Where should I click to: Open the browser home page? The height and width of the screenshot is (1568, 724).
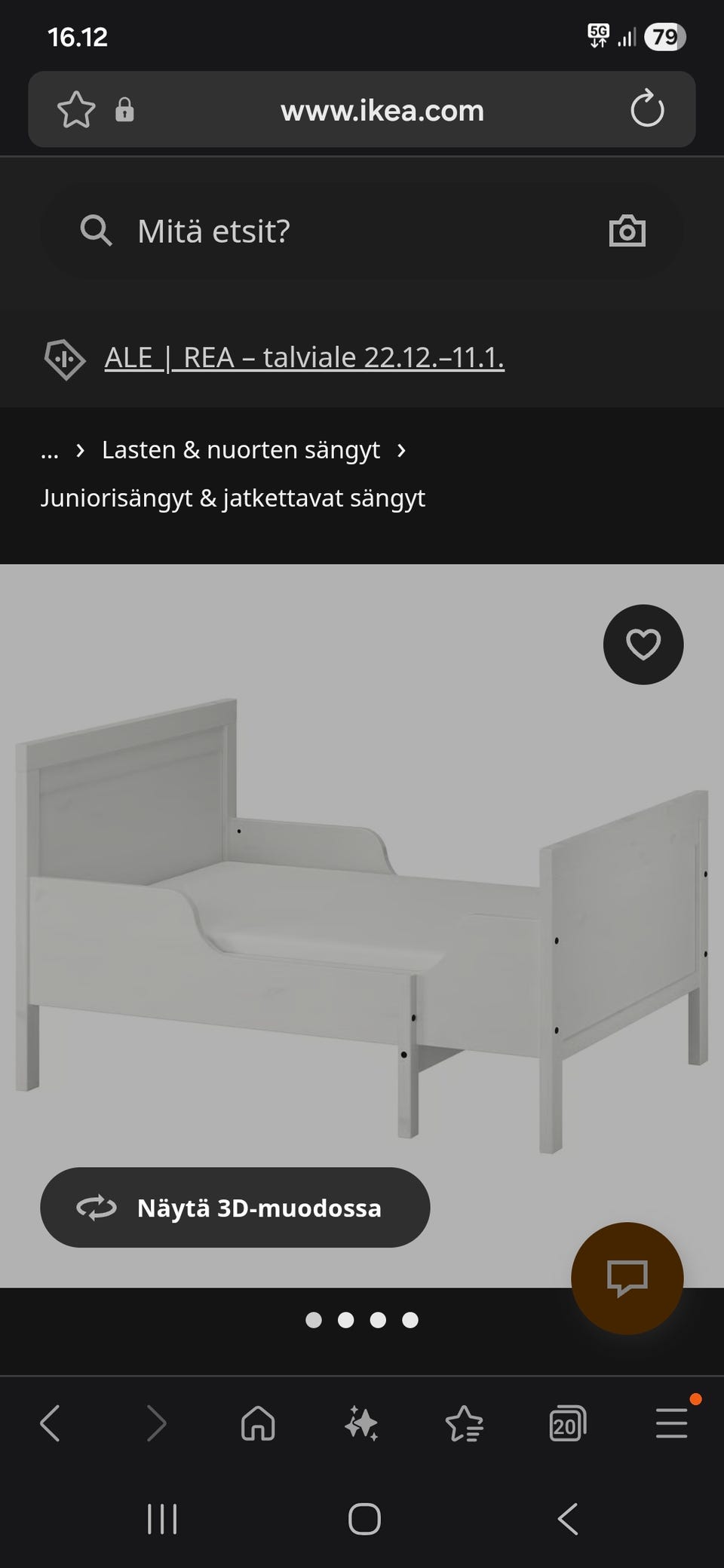tap(258, 1424)
